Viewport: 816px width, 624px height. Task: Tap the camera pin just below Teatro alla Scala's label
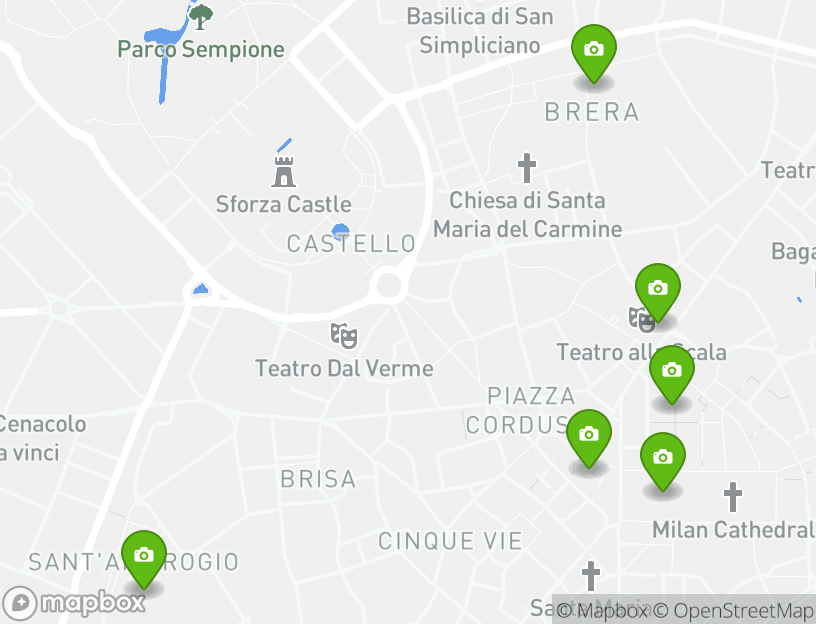(x=672, y=371)
